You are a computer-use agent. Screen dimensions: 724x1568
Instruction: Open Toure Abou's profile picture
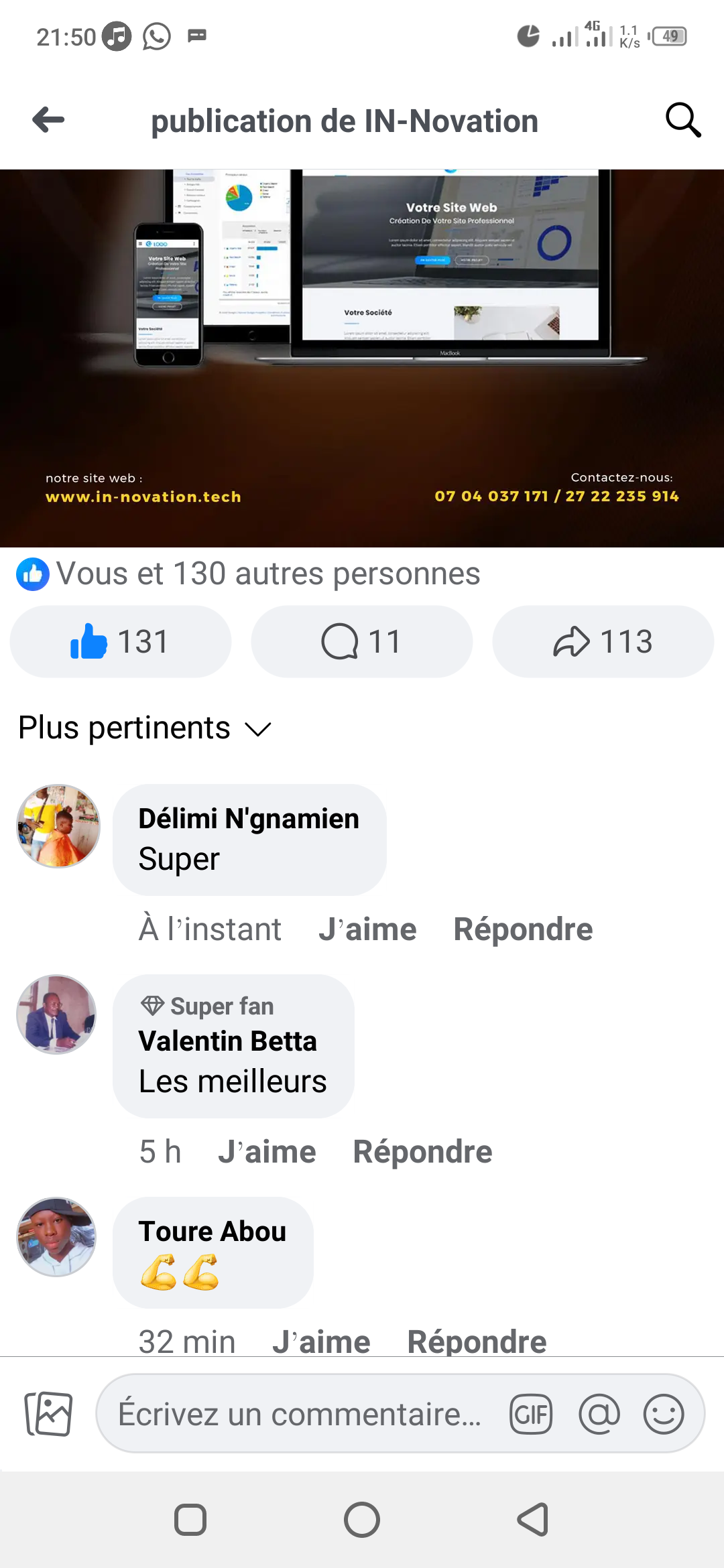[x=56, y=1236]
